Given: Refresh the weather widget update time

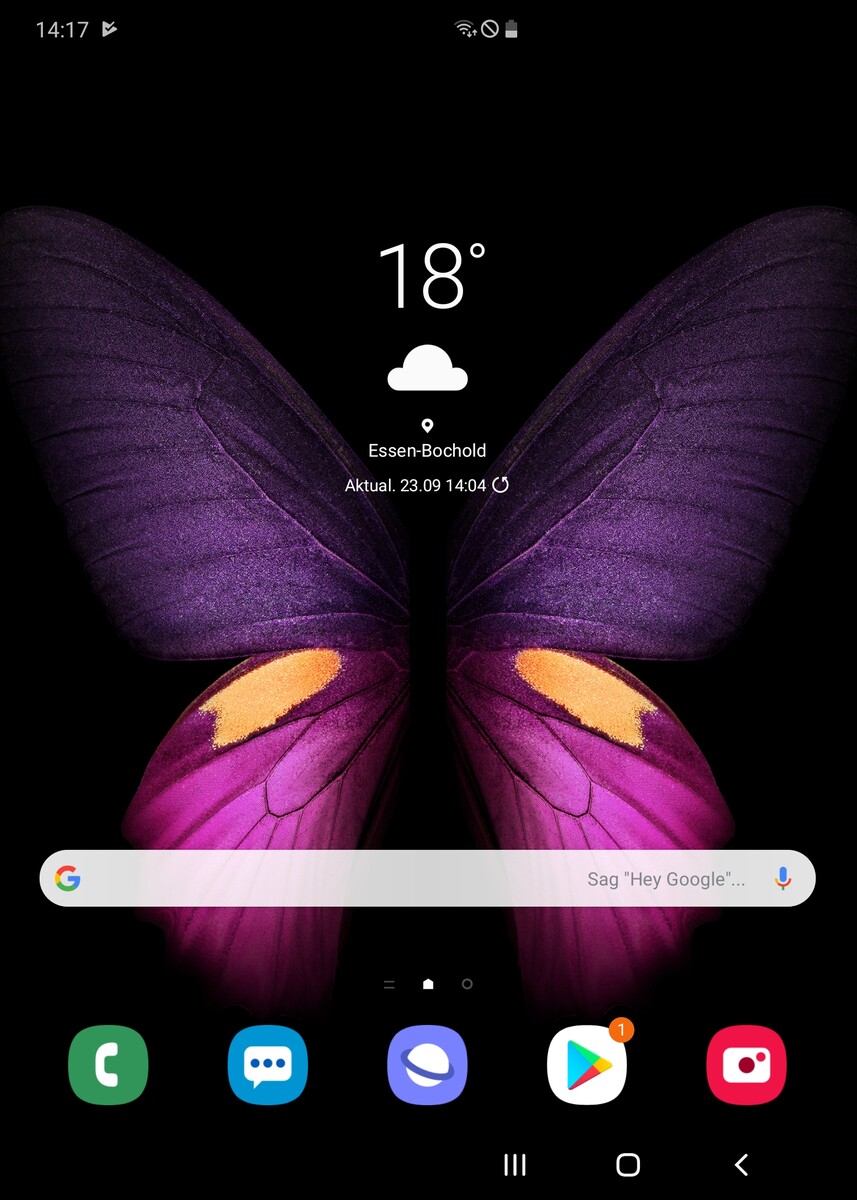Looking at the screenshot, I should click(501, 485).
